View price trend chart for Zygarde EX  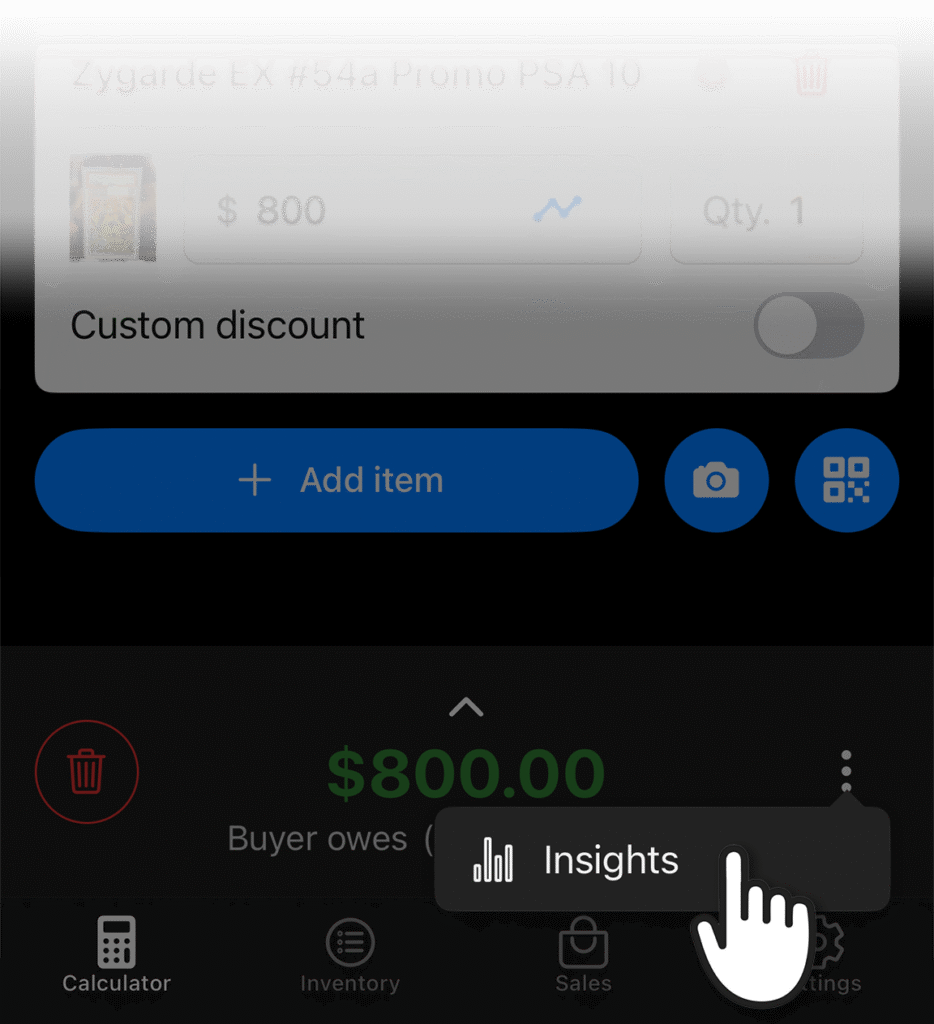coord(557,209)
